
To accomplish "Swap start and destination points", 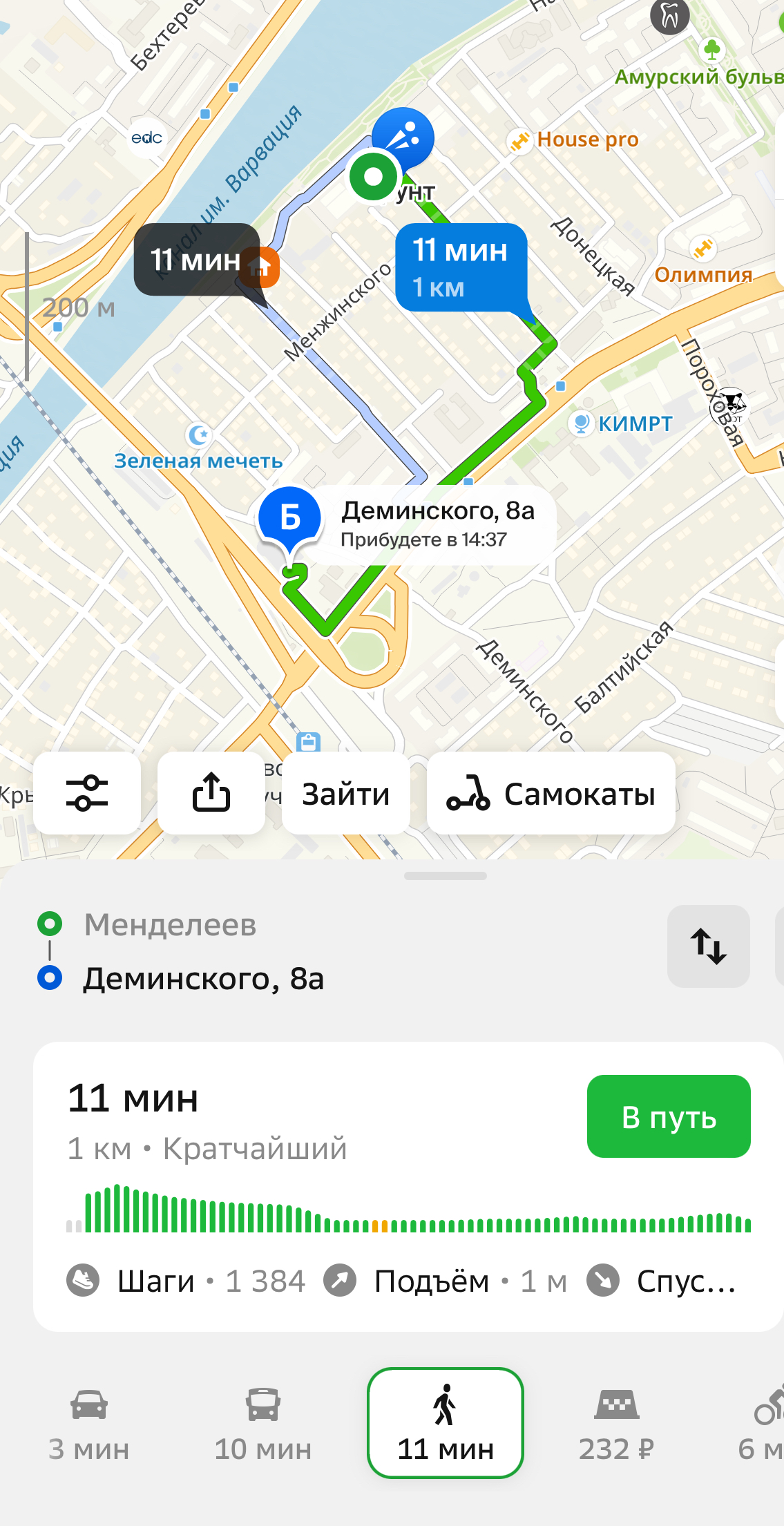I will (708, 946).
